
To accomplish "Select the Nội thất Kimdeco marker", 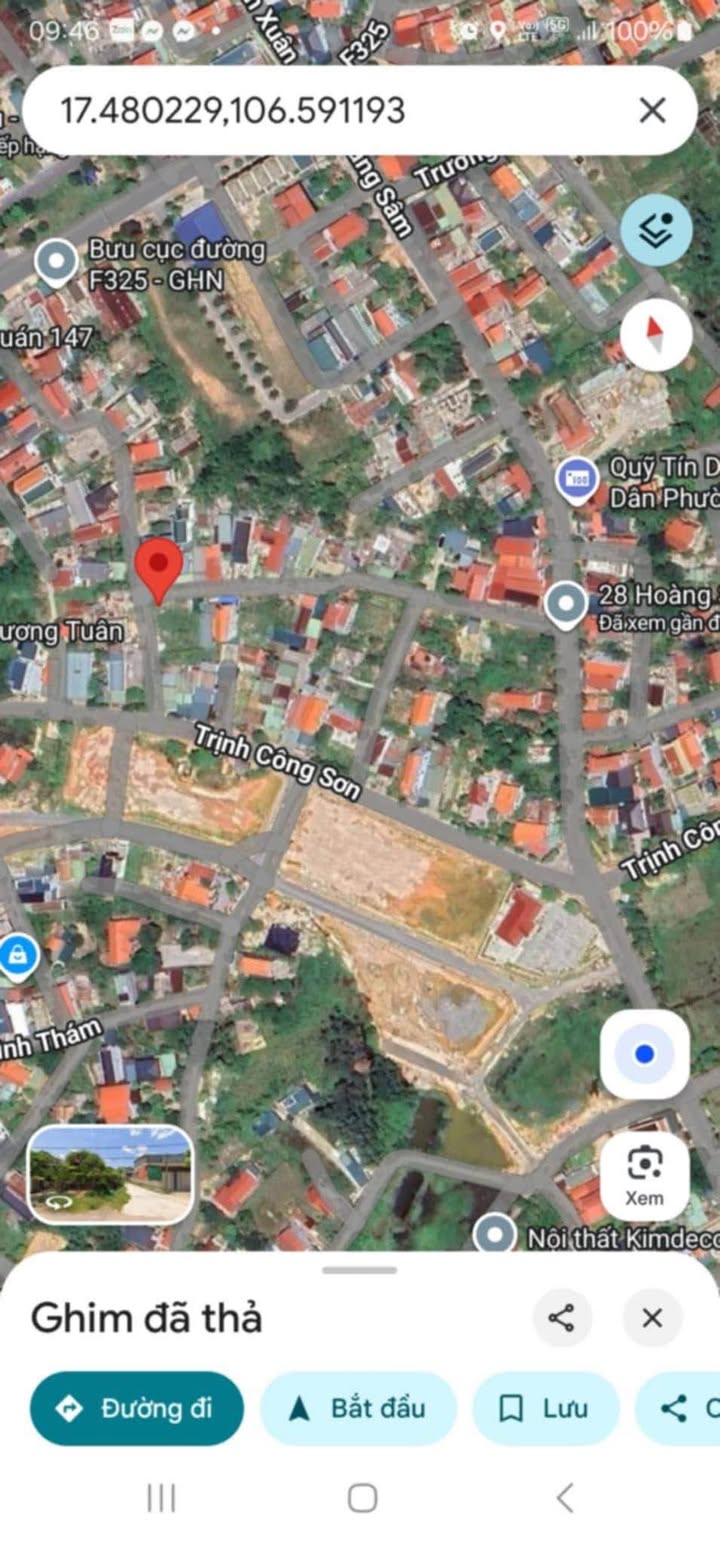I will (x=494, y=1236).
